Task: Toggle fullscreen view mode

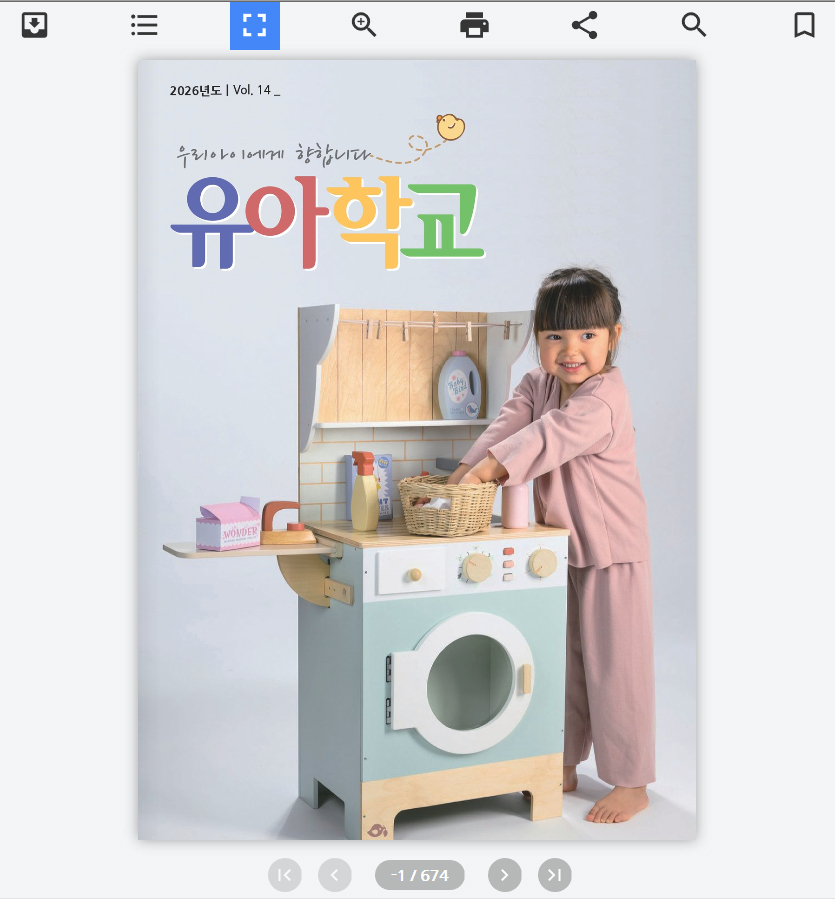Action: pyautogui.click(x=255, y=25)
